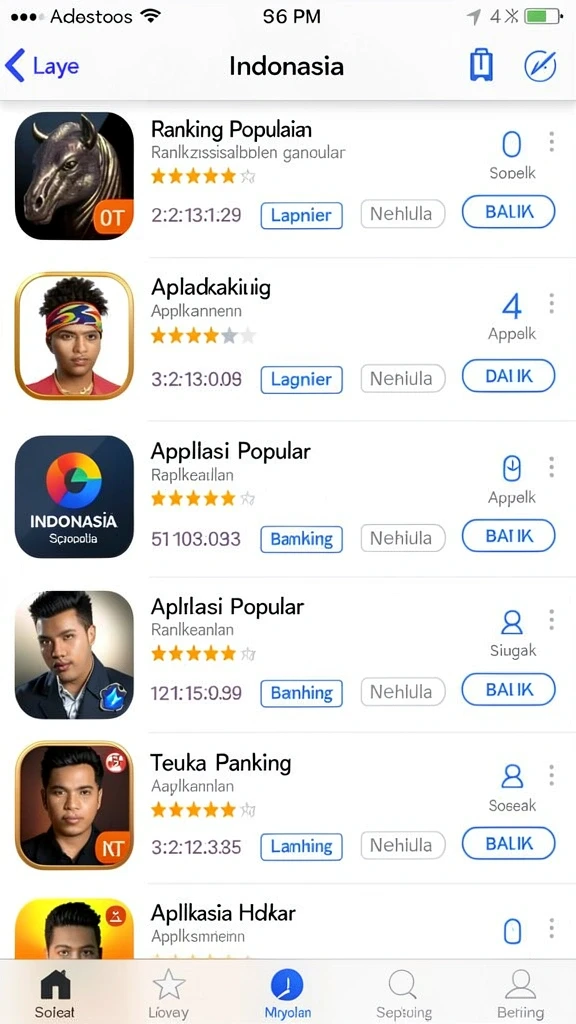The image size is (576, 1024).
Task: Select the Lapnier chip under Ranking Populaian
Action: click(x=302, y=216)
